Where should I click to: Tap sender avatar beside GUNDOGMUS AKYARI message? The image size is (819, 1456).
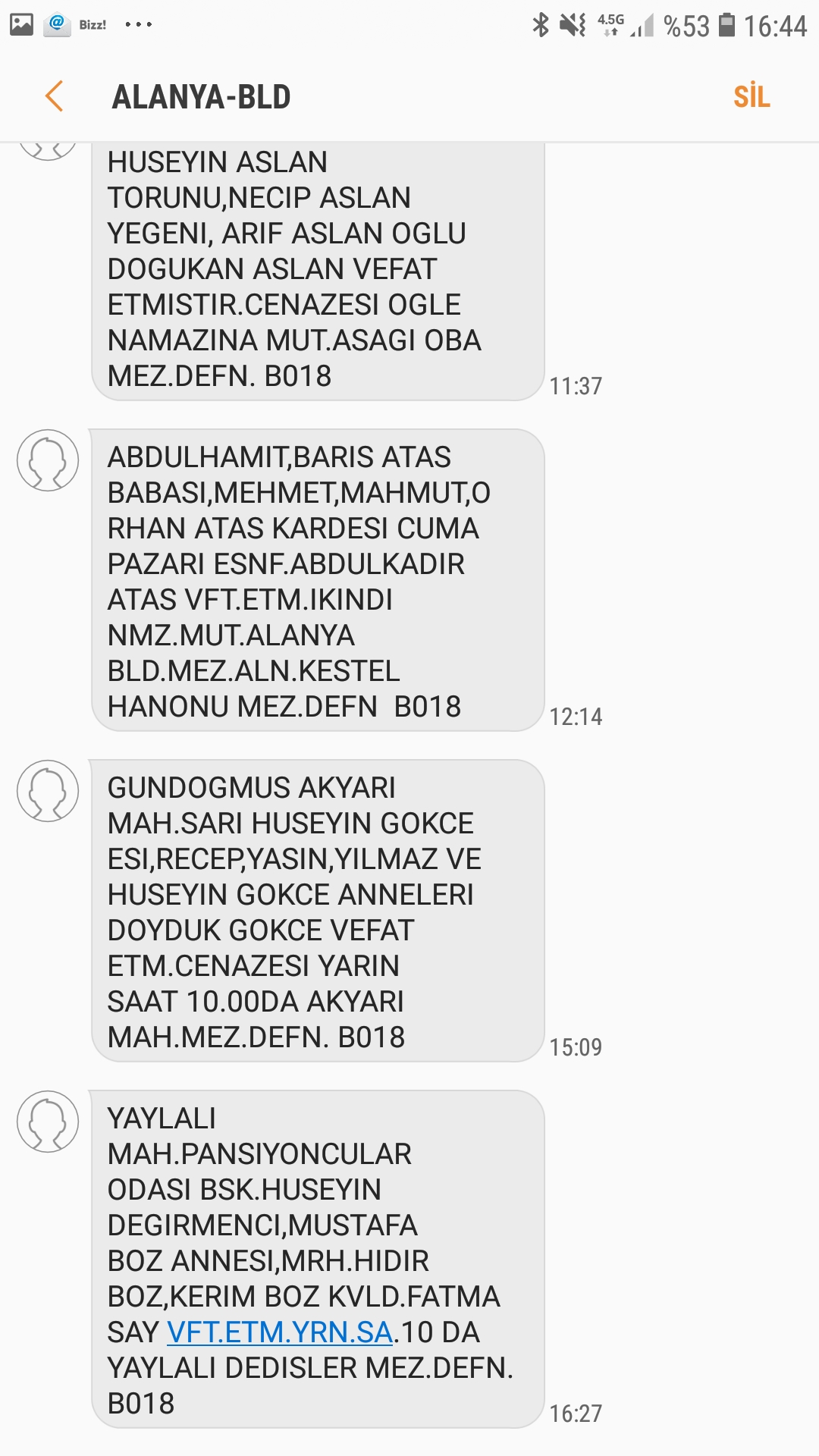(48, 791)
